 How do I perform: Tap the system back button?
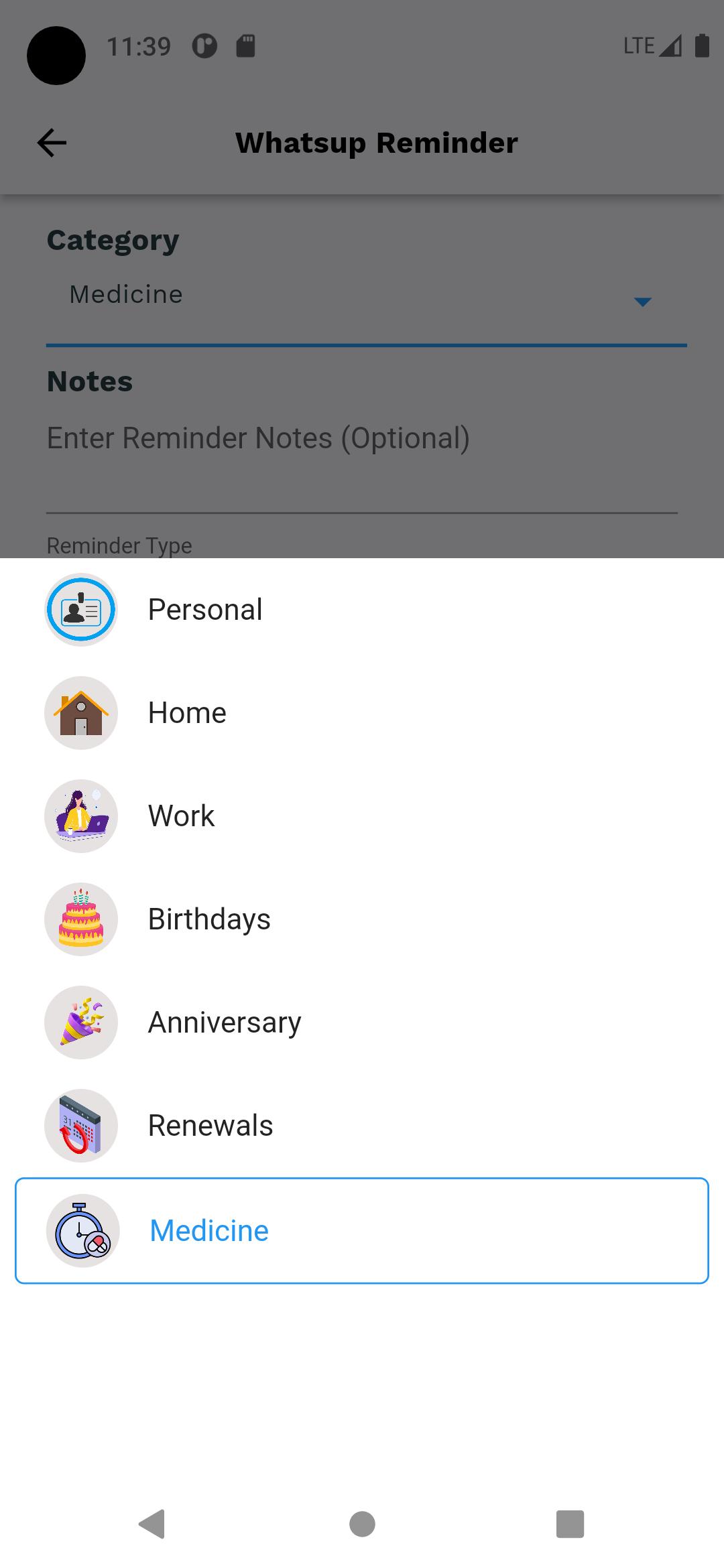coord(152,1524)
